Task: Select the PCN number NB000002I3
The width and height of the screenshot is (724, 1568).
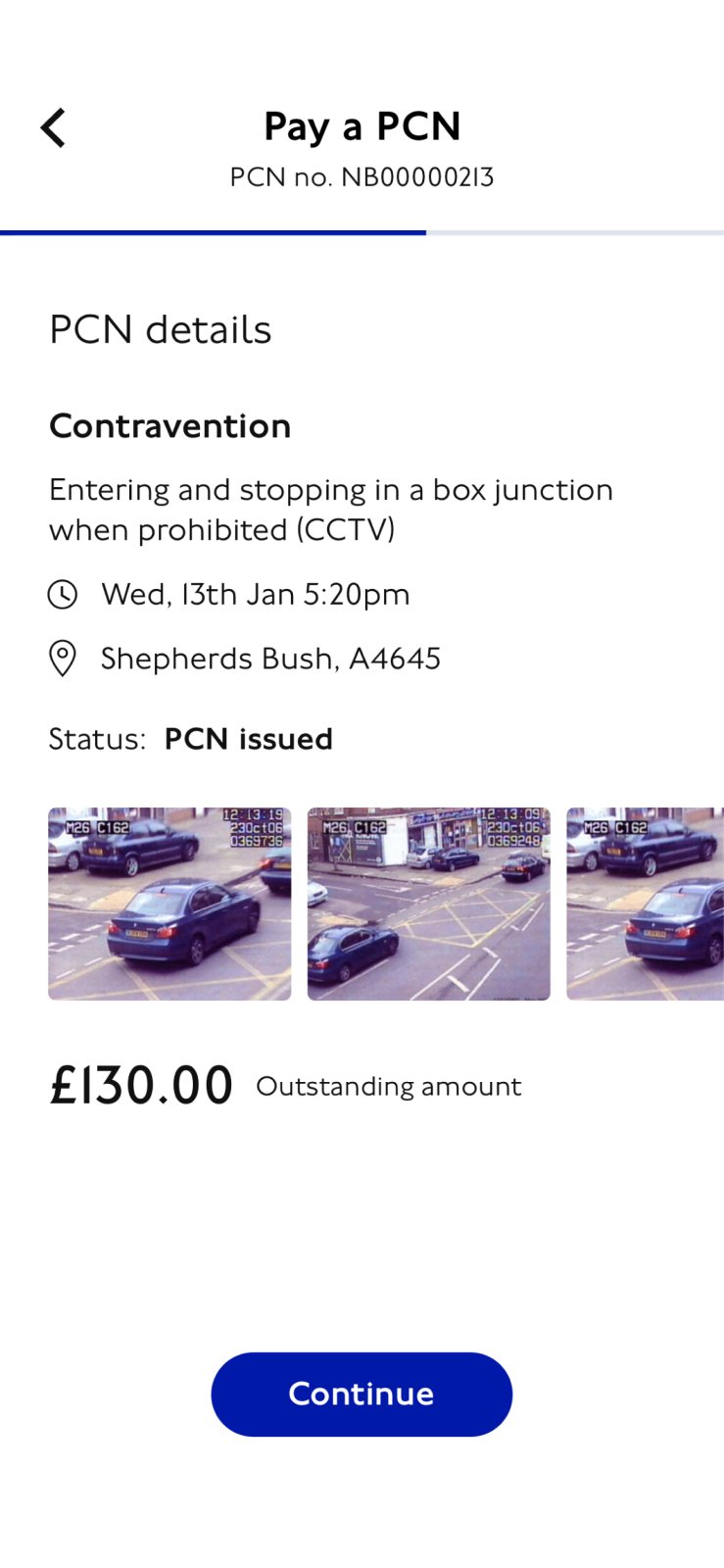Action: (362, 177)
